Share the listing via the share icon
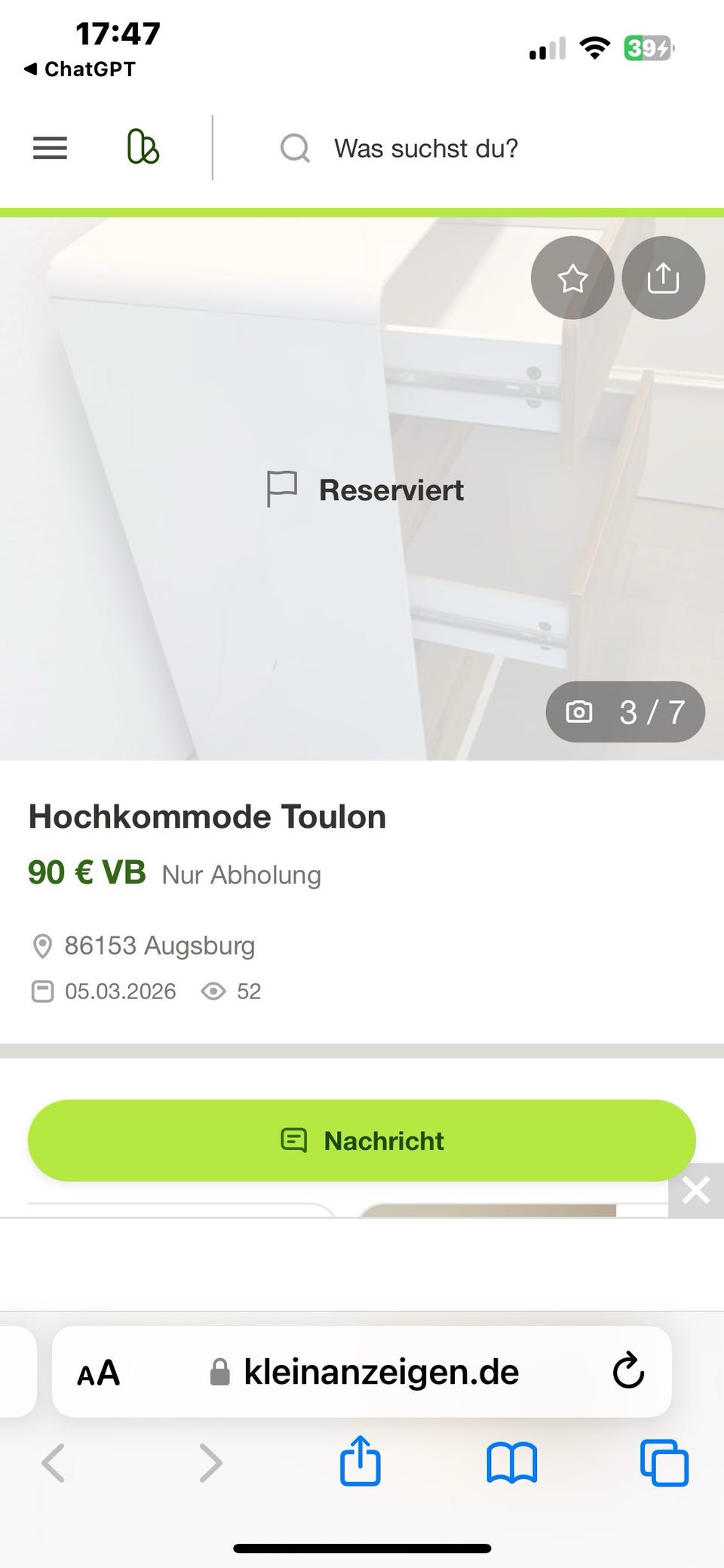 (x=663, y=278)
